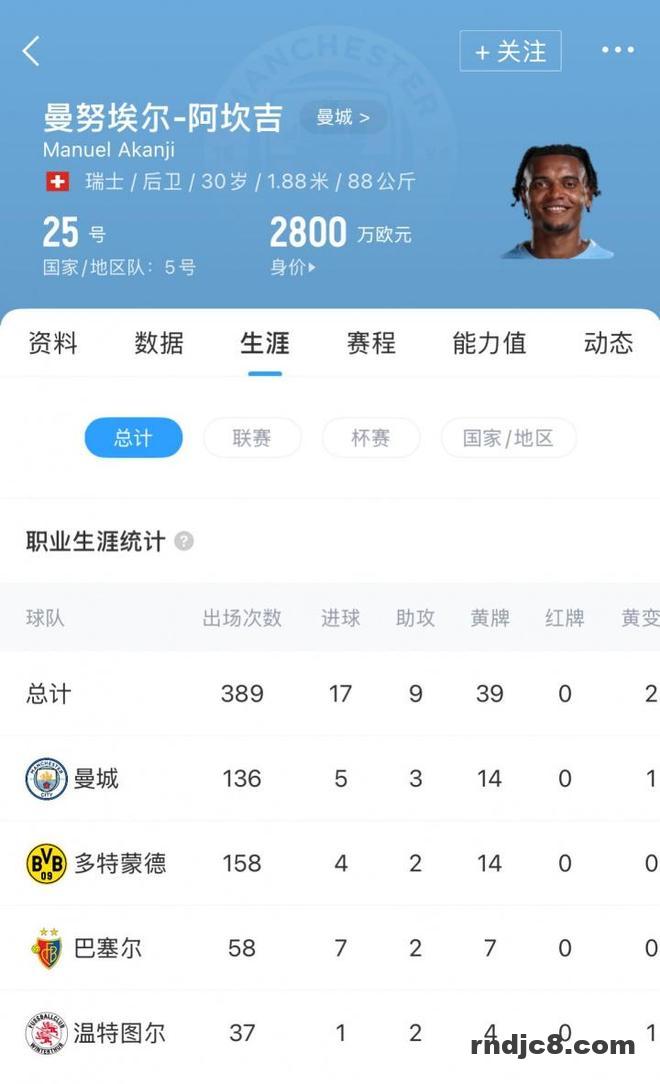
Task: Filter career stats by 国家/地区
Action: pos(508,438)
